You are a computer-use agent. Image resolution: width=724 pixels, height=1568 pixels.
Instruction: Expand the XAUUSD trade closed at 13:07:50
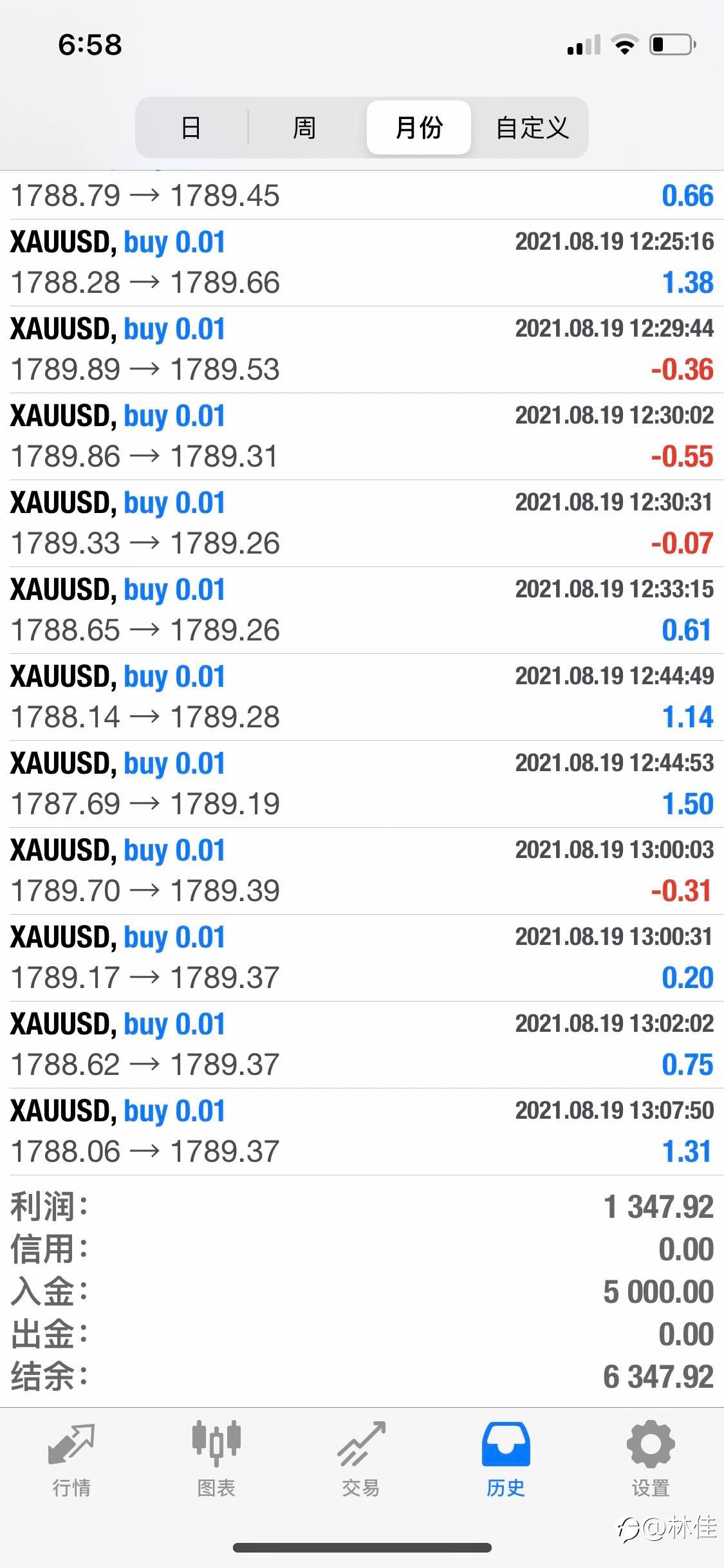362,1132
